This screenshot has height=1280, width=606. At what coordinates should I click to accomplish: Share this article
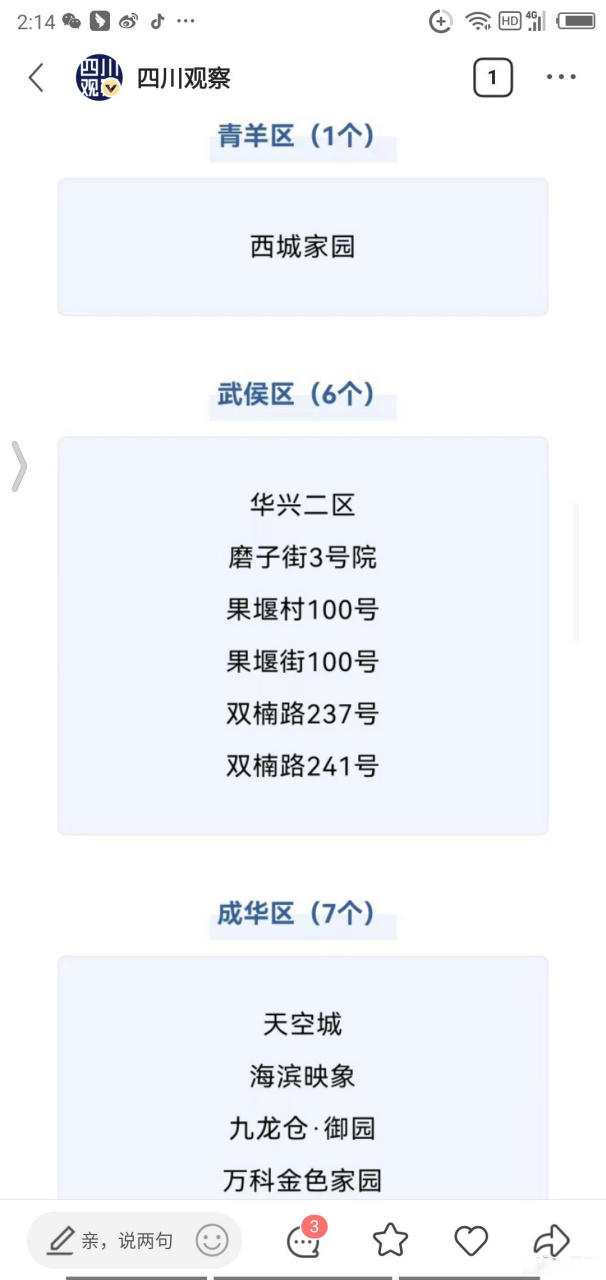click(x=551, y=1241)
